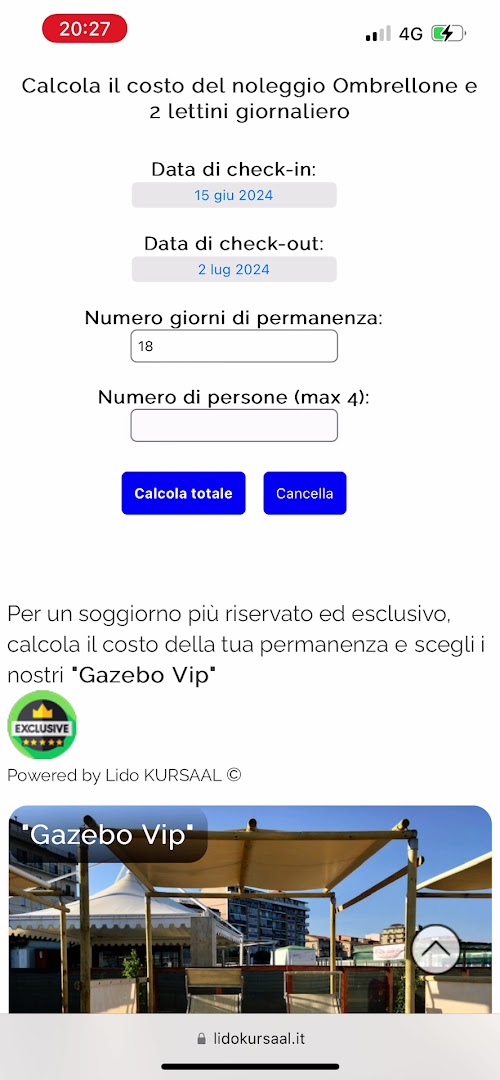Edit the number of days field
Image resolution: width=500 pixels, height=1080 pixels.
click(234, 346)
